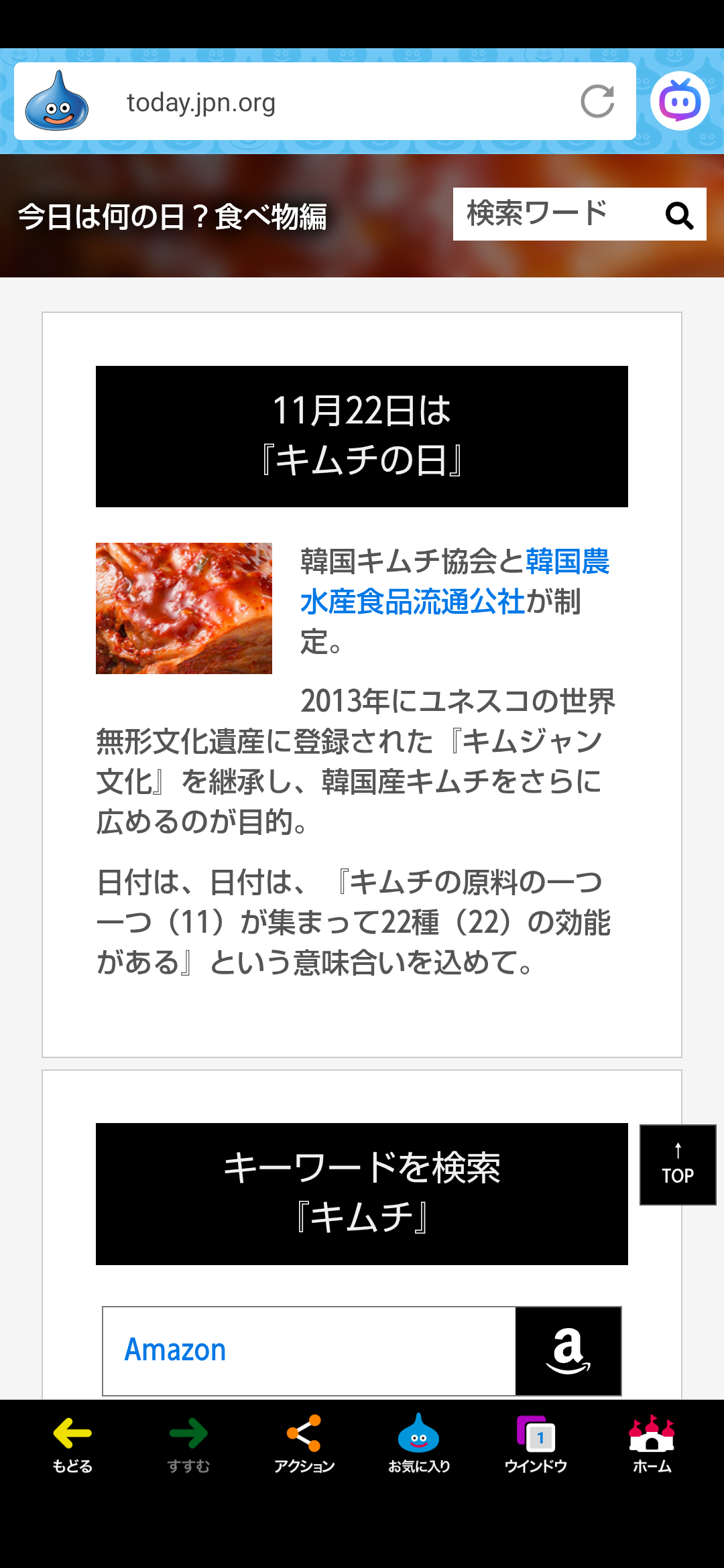Show open ウインドウ tabs

[x=536, y=1444]
